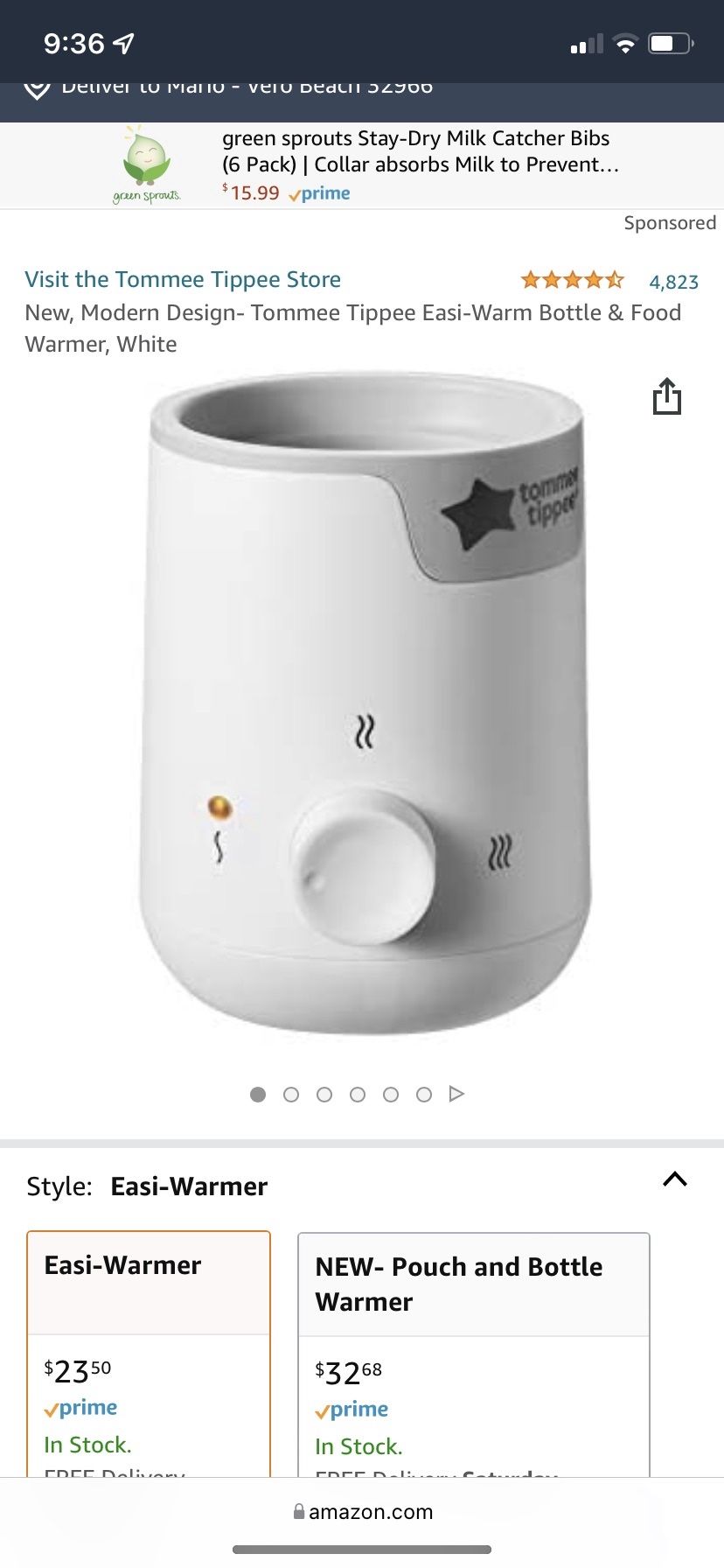Choose the NEW- Pouch and Bottle Warmer style
The height and width of the screenshot is (1568, 724).
[x=474, y=1355]
